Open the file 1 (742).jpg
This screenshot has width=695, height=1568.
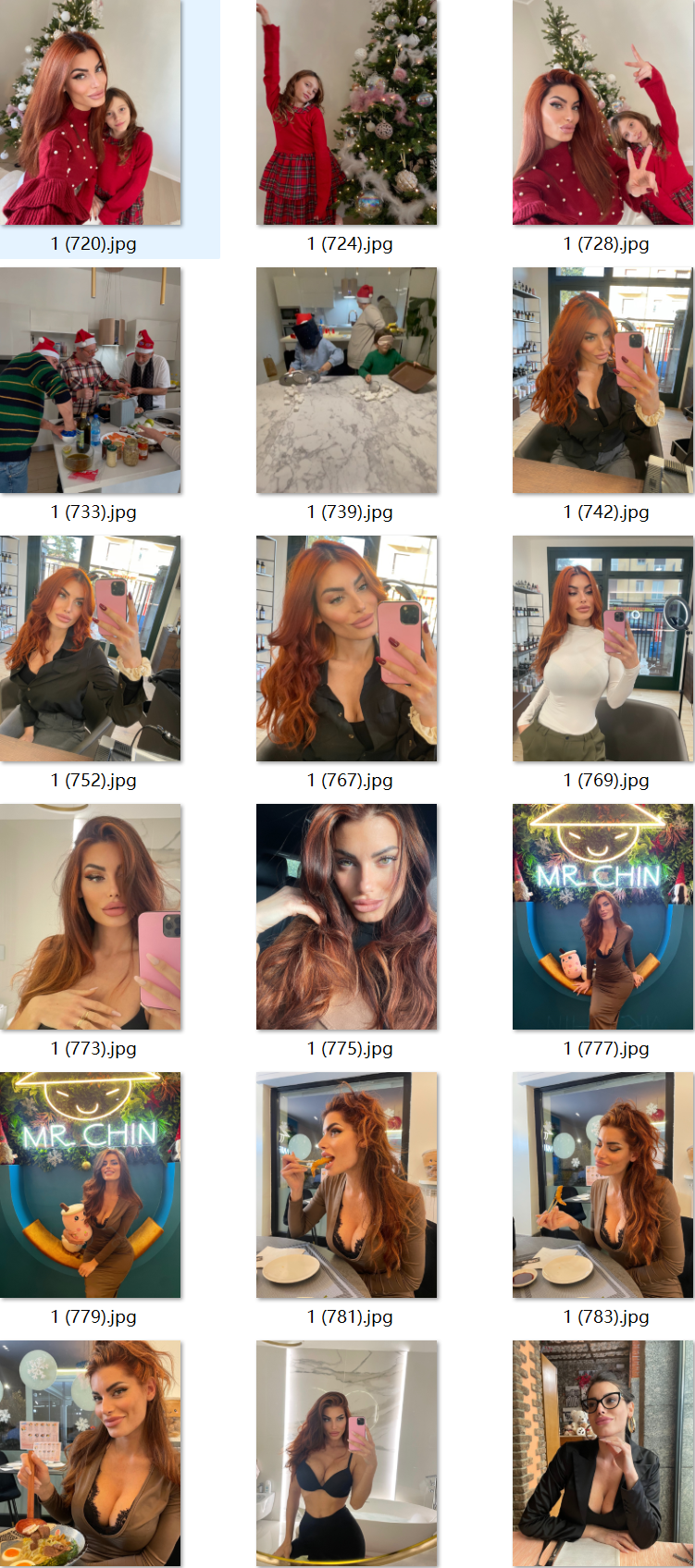click(x=602, y=380)
